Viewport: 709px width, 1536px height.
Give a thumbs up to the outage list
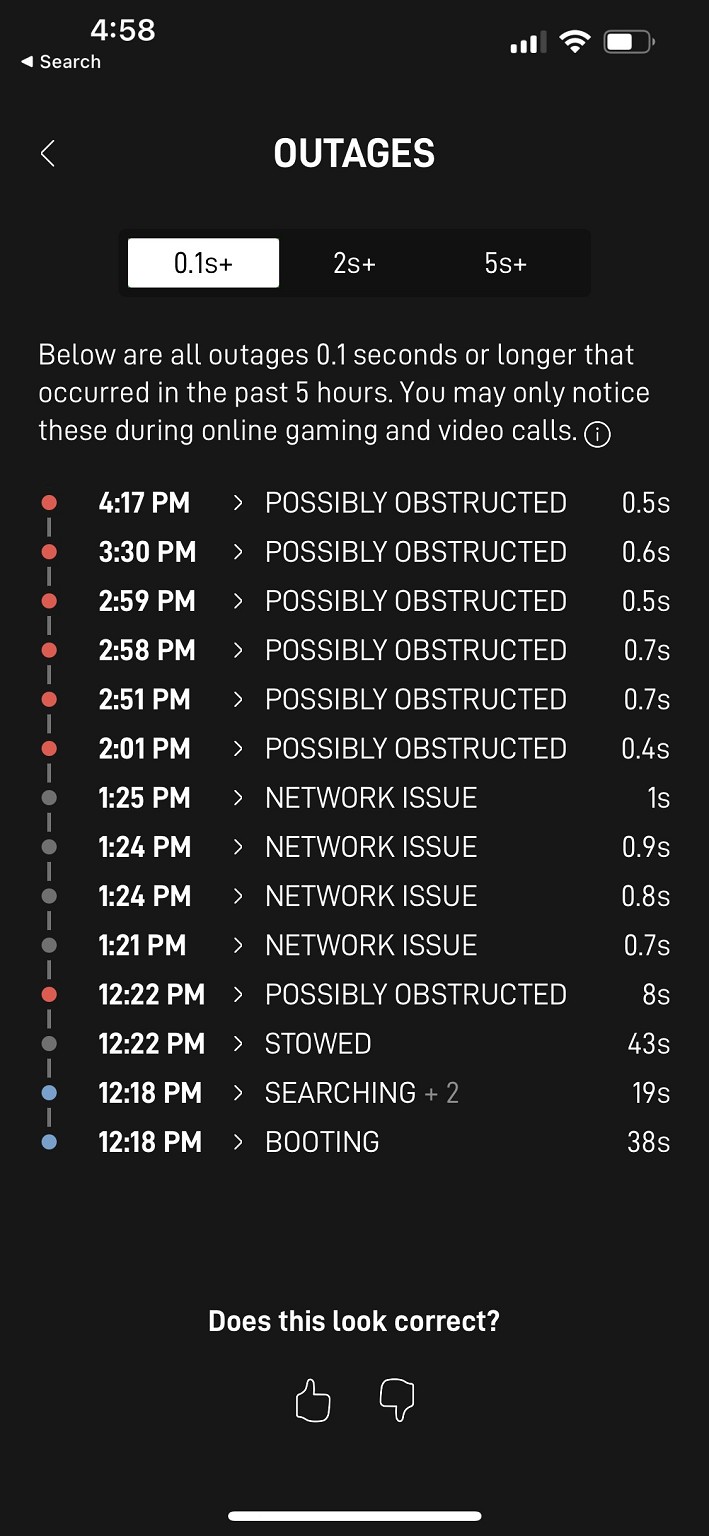313,1400
